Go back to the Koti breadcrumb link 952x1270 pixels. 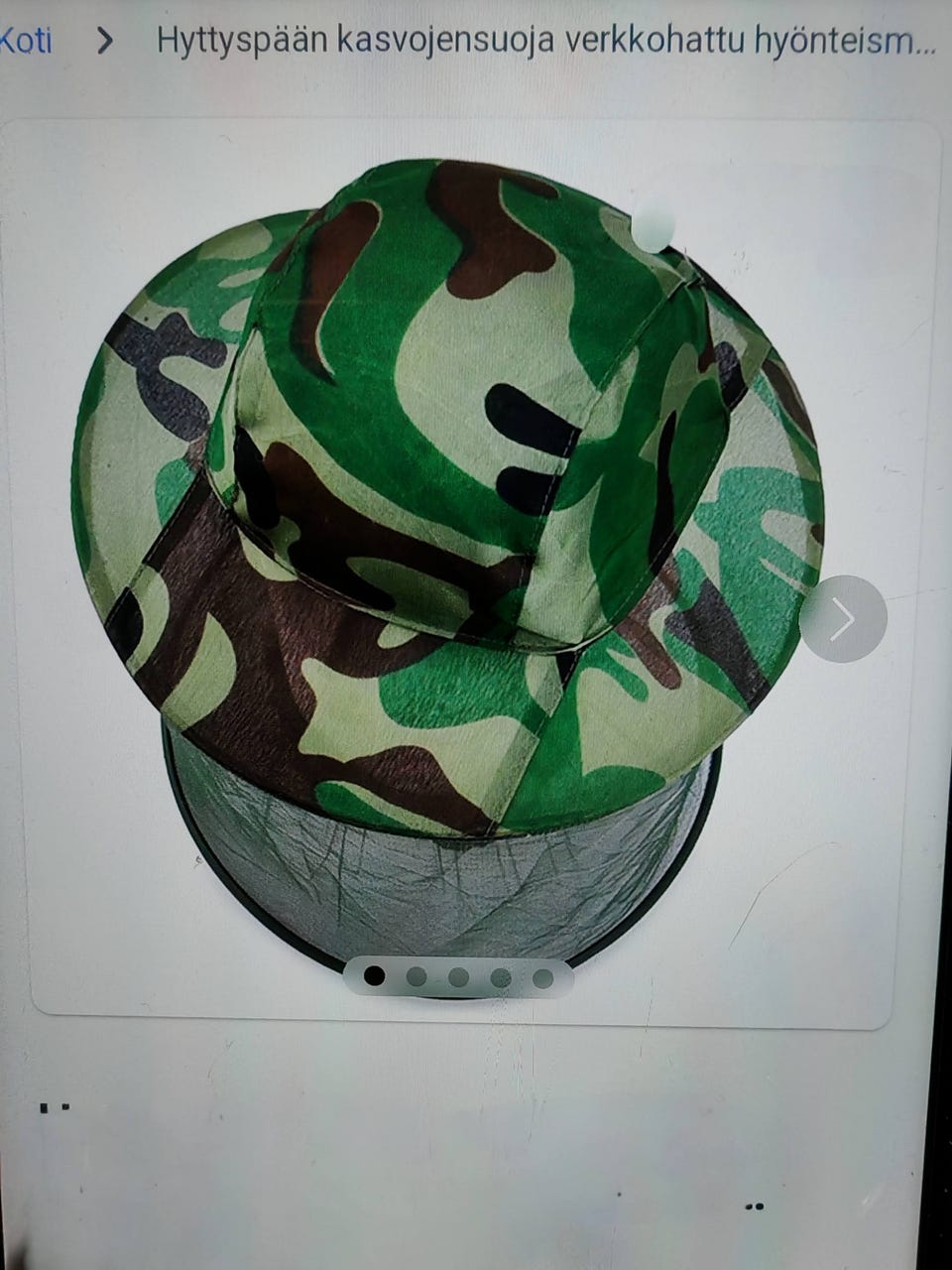click(26, 42)
